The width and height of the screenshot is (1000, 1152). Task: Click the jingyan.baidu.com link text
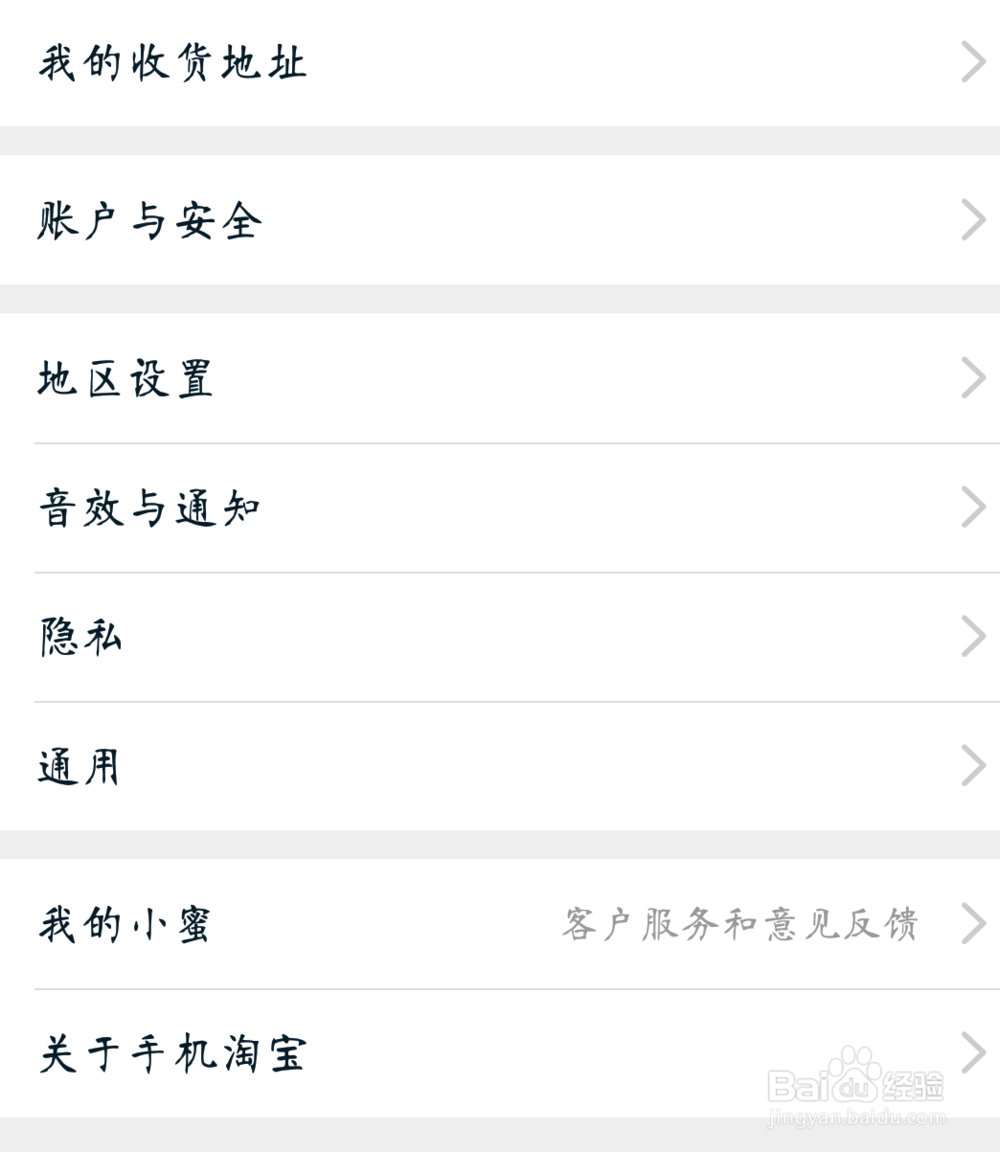point(855,1117)
